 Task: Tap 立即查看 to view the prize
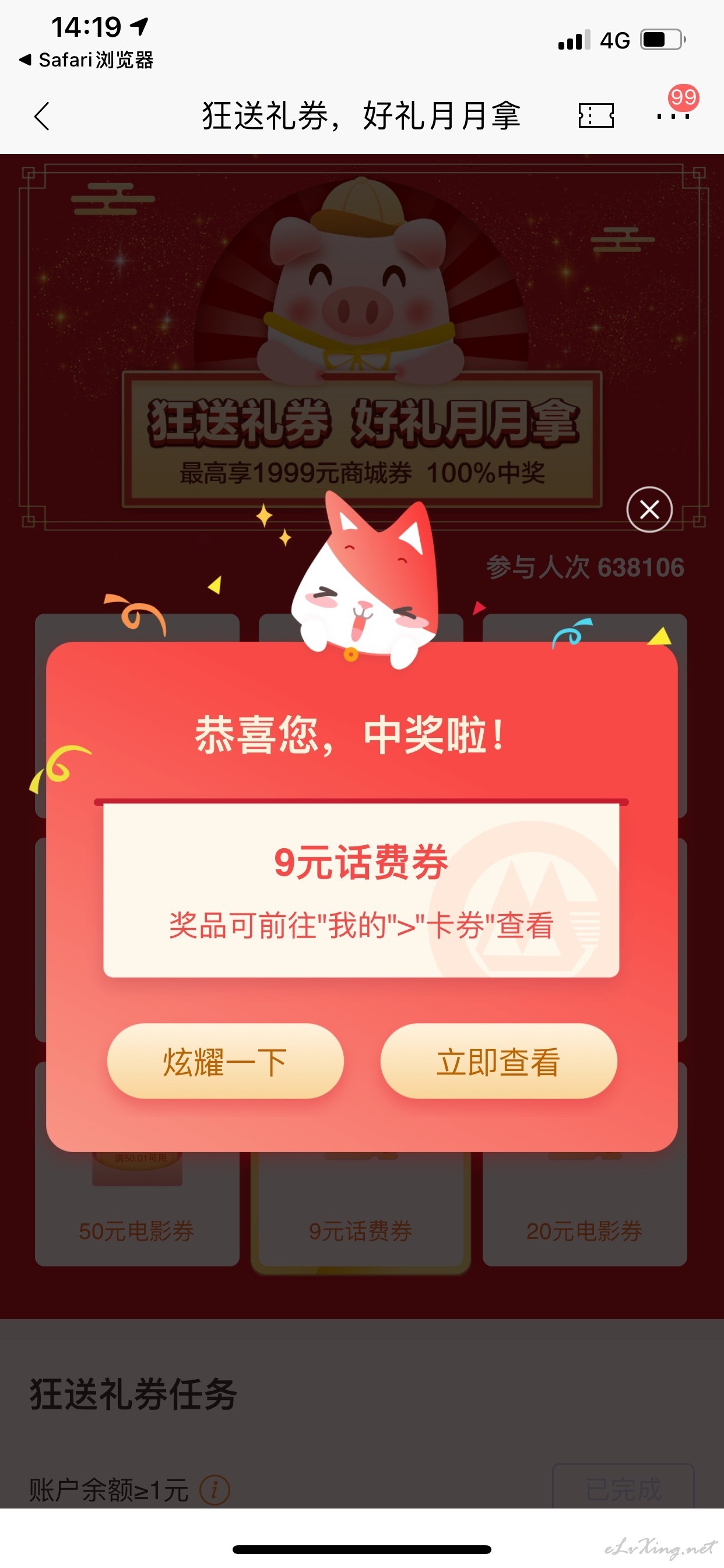coord(498,1061)
